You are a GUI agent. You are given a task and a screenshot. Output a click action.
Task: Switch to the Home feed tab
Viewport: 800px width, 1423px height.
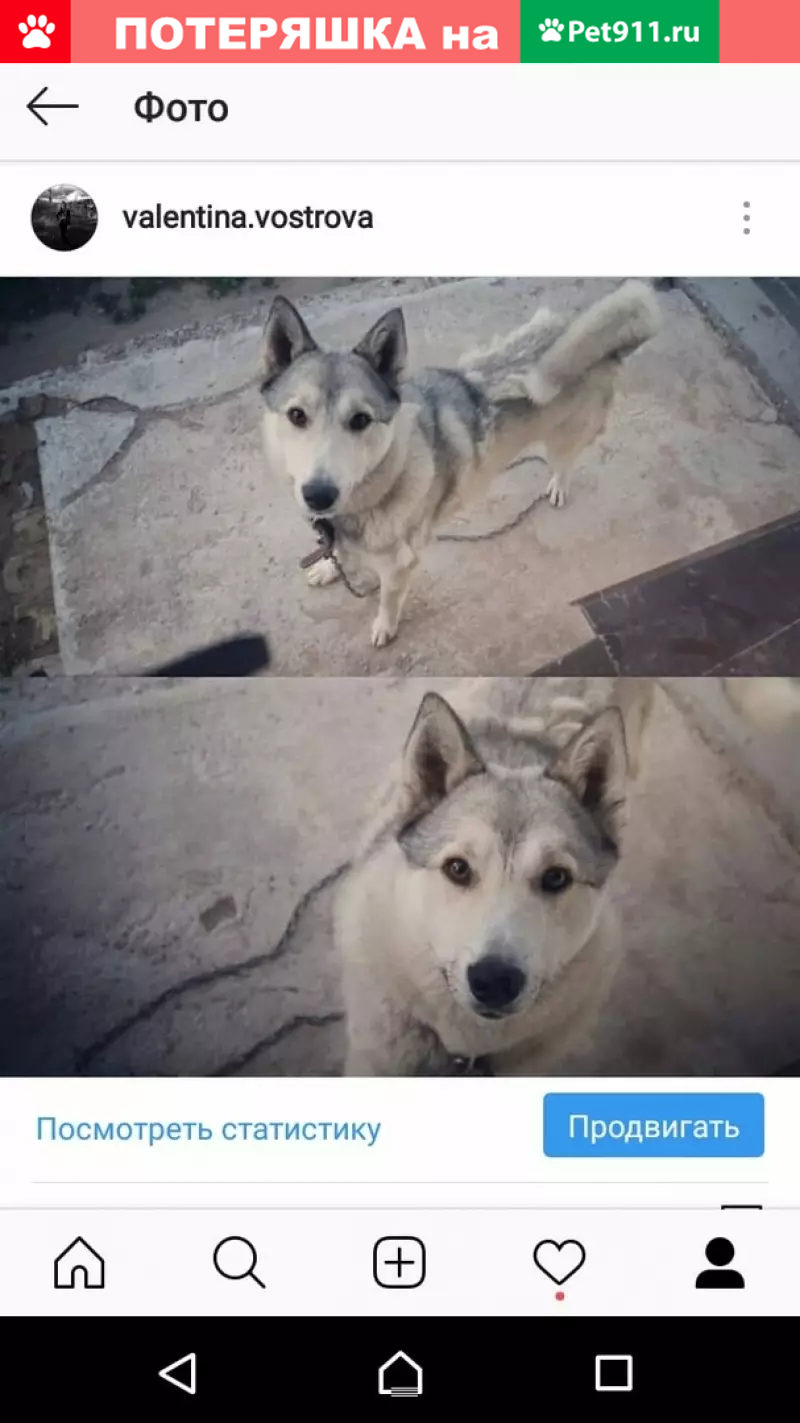(79, 1262)
